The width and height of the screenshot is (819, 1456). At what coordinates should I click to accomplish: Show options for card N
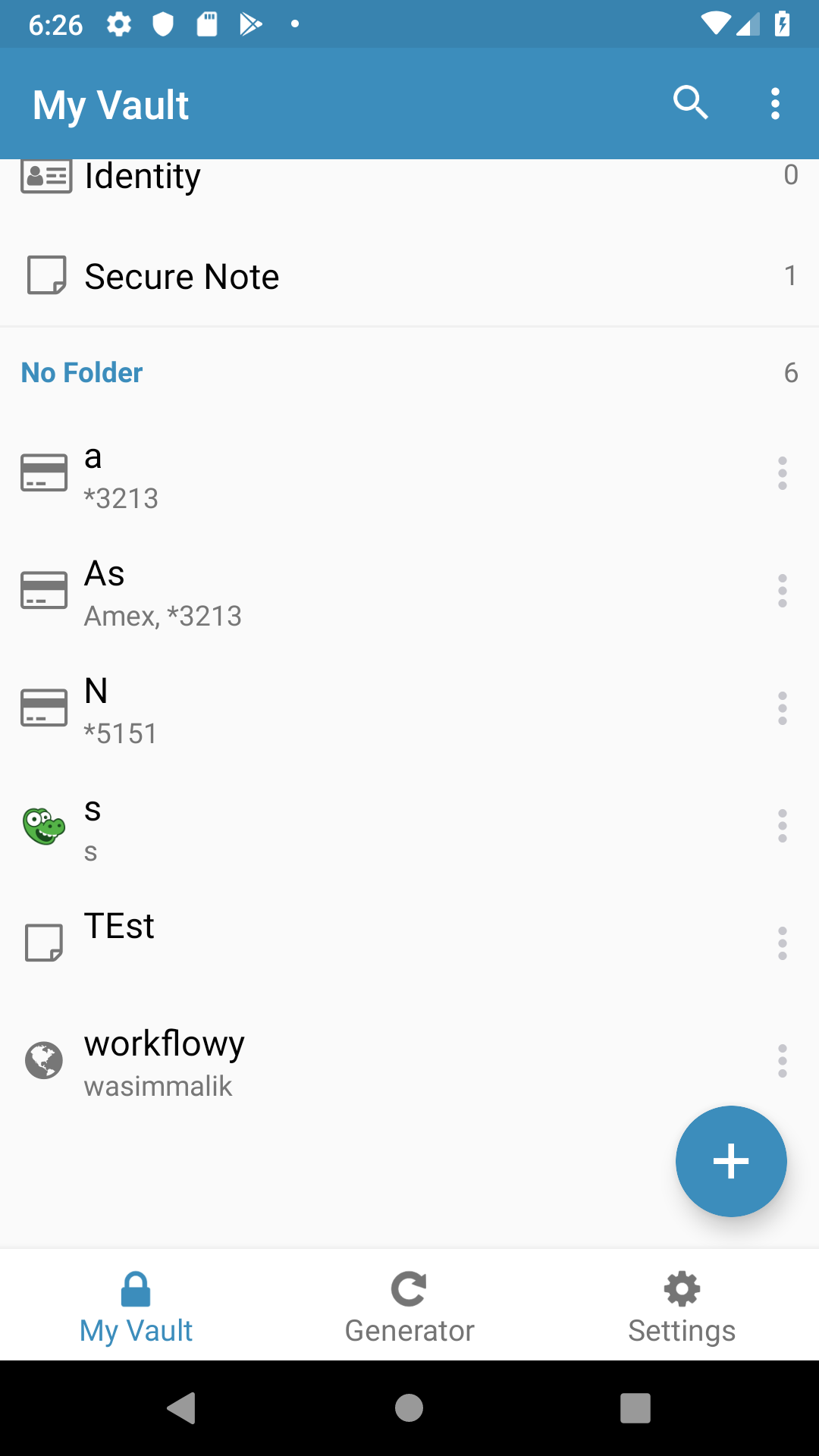tap(783, 709)
